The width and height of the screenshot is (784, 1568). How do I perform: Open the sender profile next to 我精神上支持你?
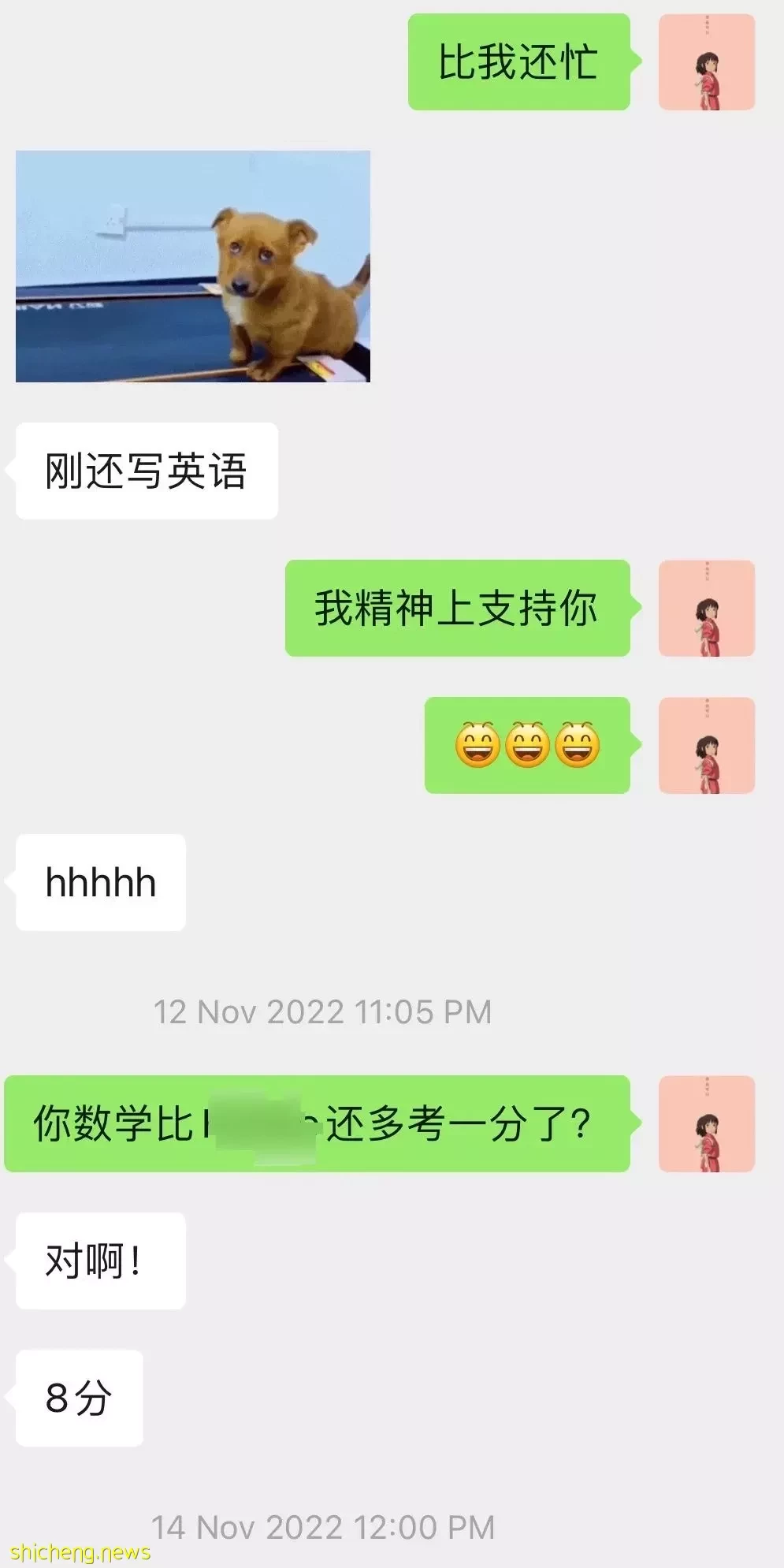pyautogui.click(x=706, y=608)
